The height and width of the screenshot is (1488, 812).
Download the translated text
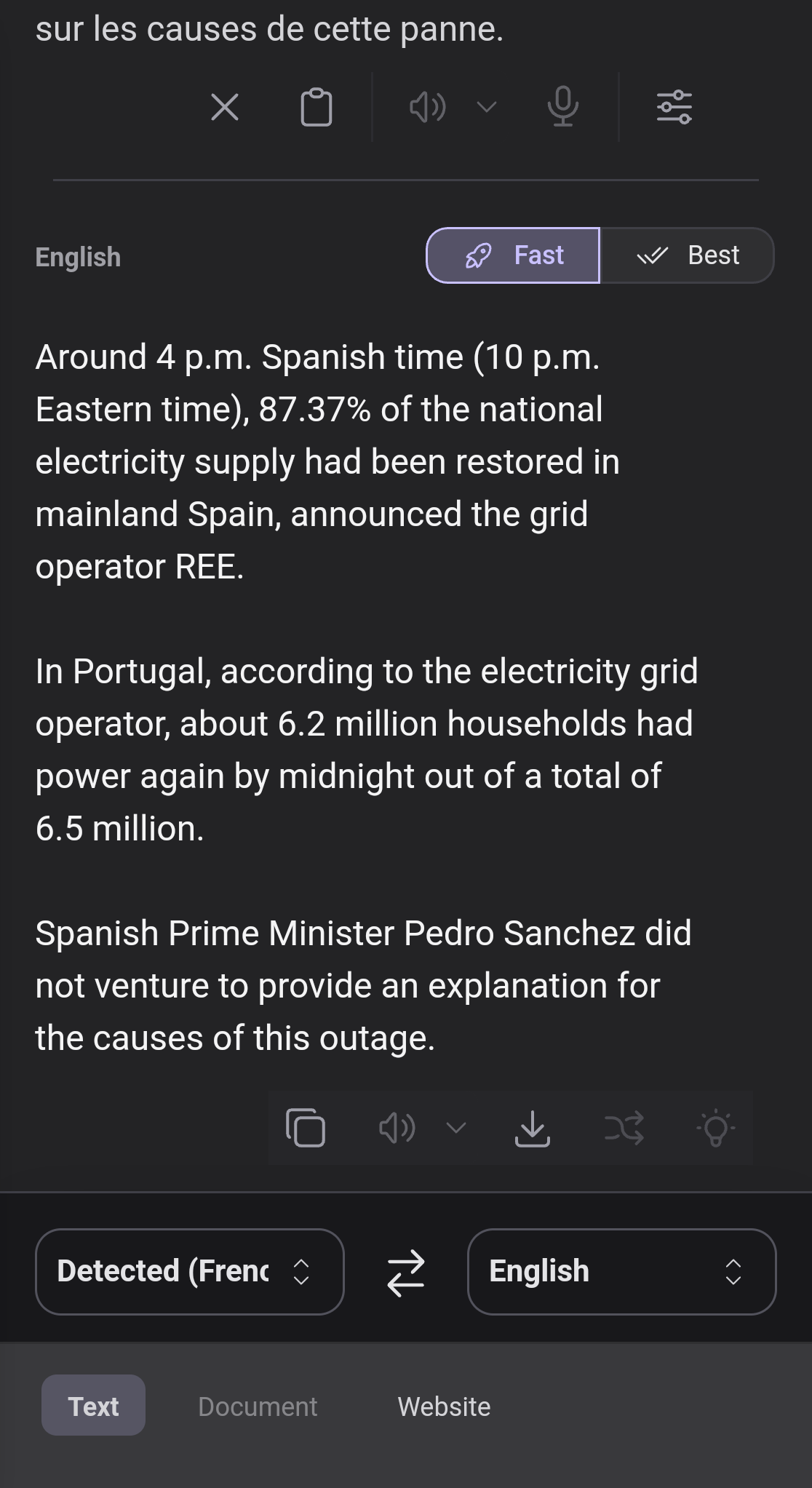pyautogui.click(x=533, y=1128)
